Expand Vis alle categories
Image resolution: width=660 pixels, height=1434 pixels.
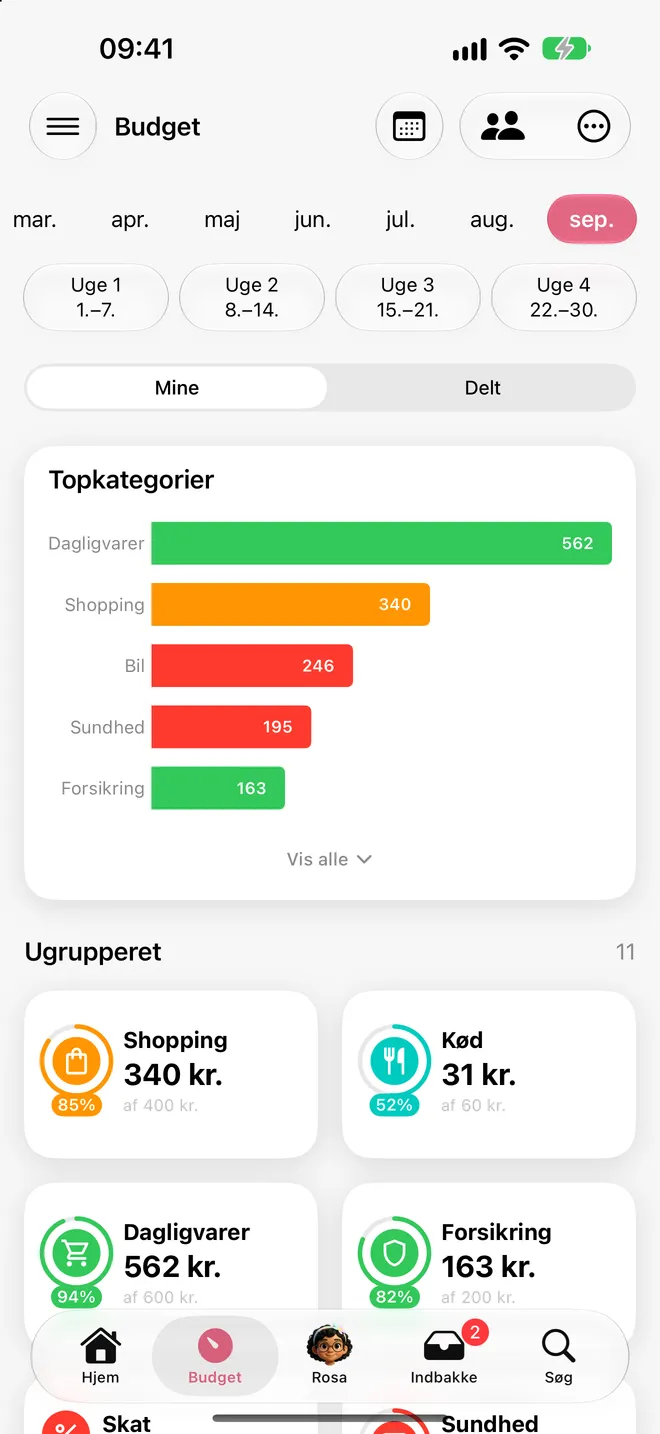329,859
